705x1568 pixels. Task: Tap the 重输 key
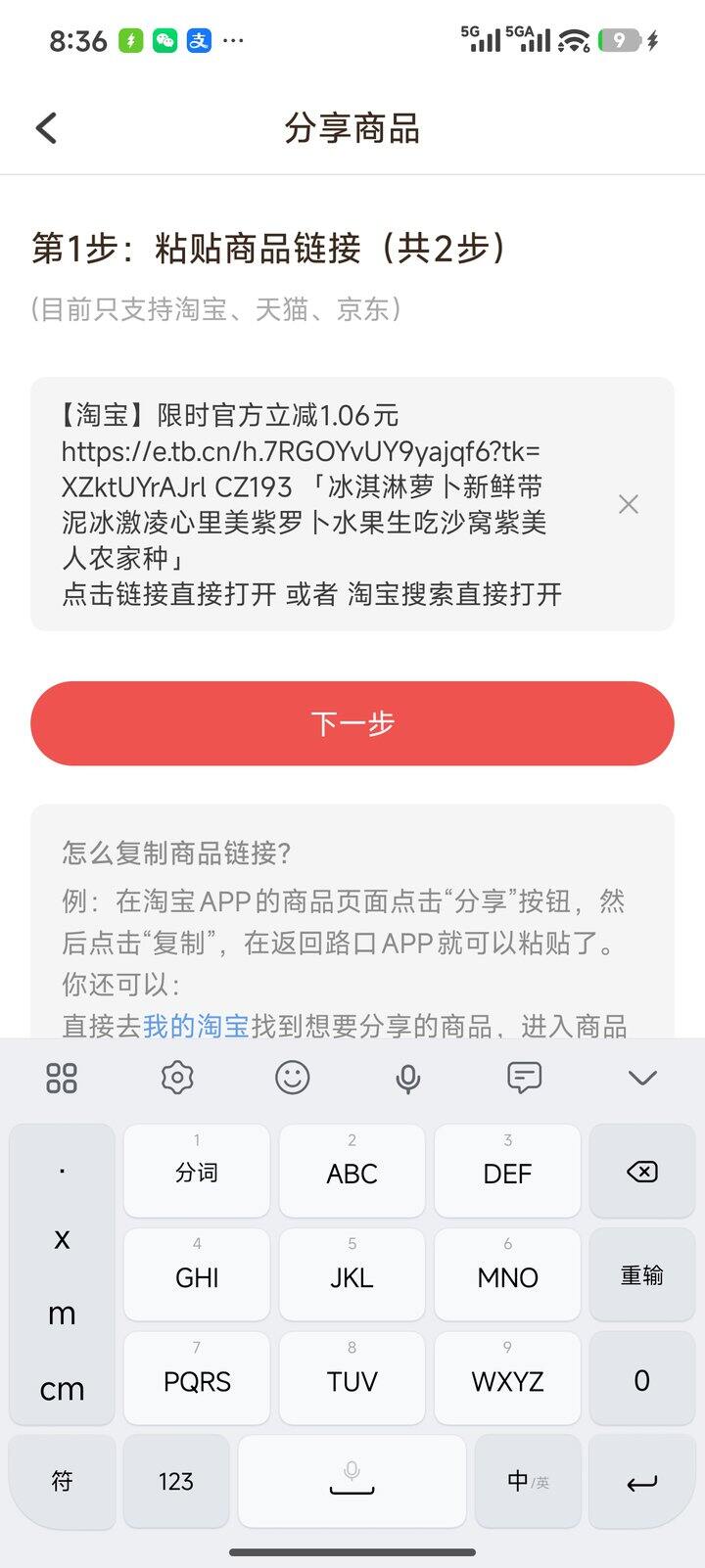[641, 1275]
